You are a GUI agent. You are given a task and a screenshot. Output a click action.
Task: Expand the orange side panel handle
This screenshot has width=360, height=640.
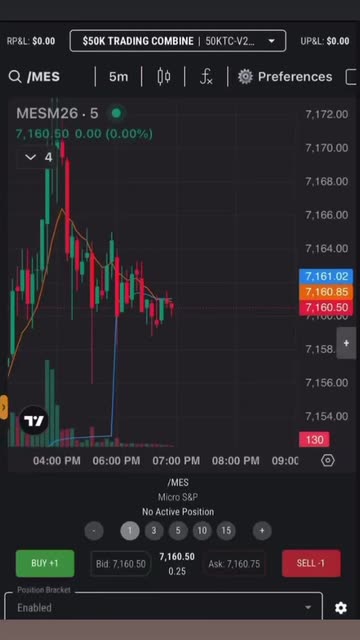tap(4, 407)
